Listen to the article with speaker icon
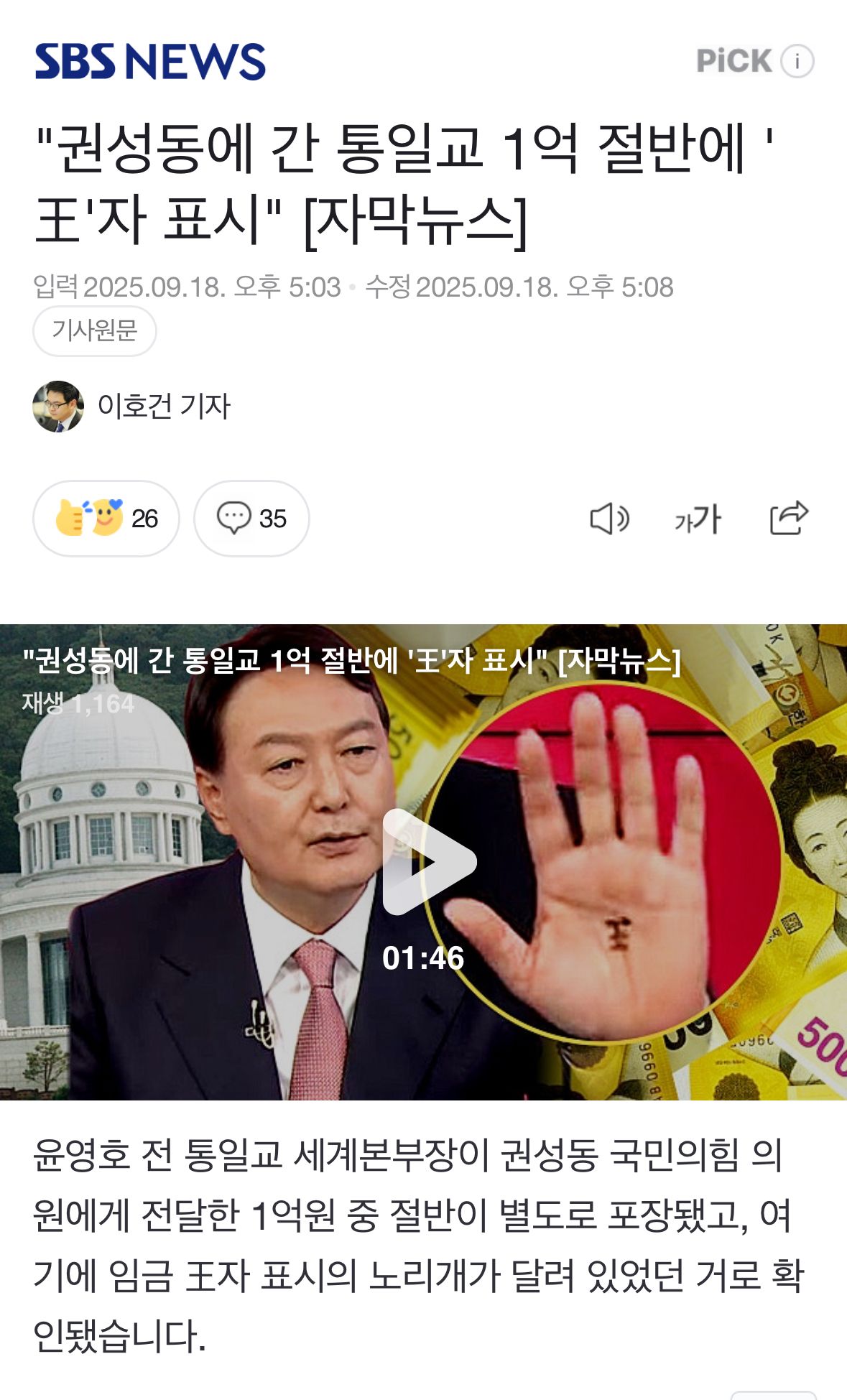Viewport: 847px width, 1400px height. [x=609, y=518]
